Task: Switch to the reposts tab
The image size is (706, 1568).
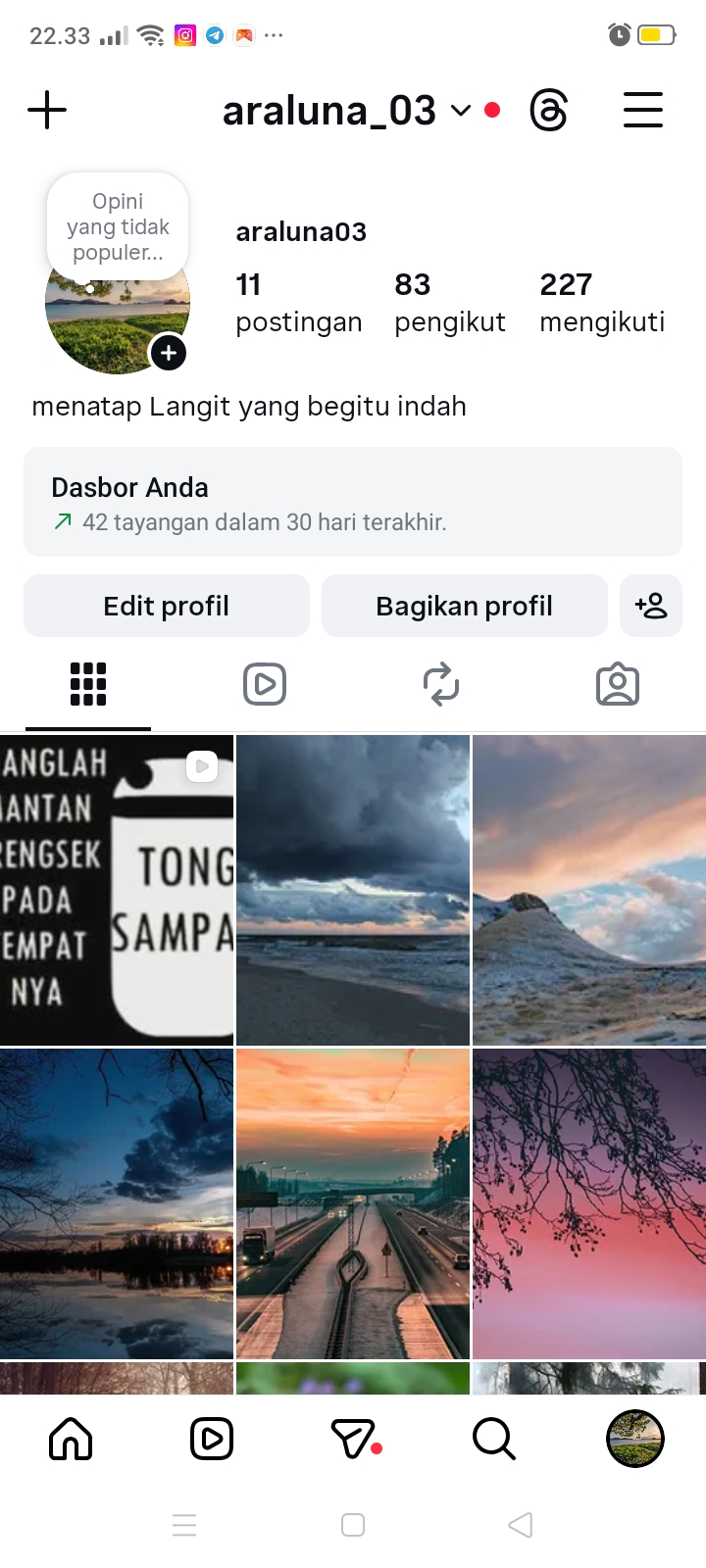Action: [x=441, y=684]
